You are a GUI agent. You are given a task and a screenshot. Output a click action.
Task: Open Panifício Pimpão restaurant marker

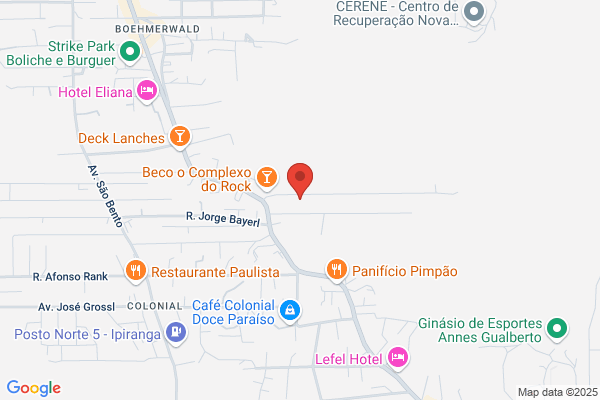[x=337, y=270]
